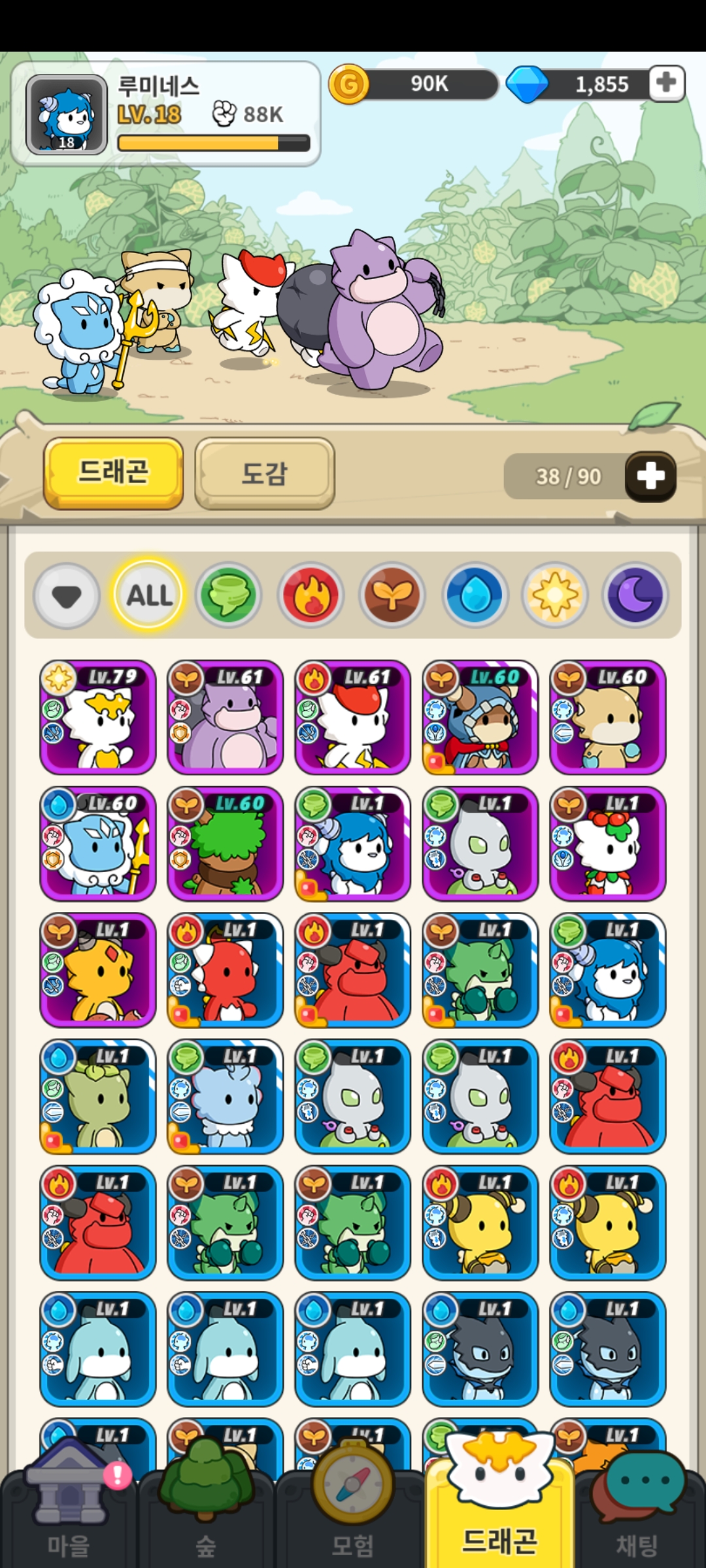Screen dimensions: 706x1568
Task: Open the Lv.60 green tree dragon card
Action: click(x=226, y=843)
